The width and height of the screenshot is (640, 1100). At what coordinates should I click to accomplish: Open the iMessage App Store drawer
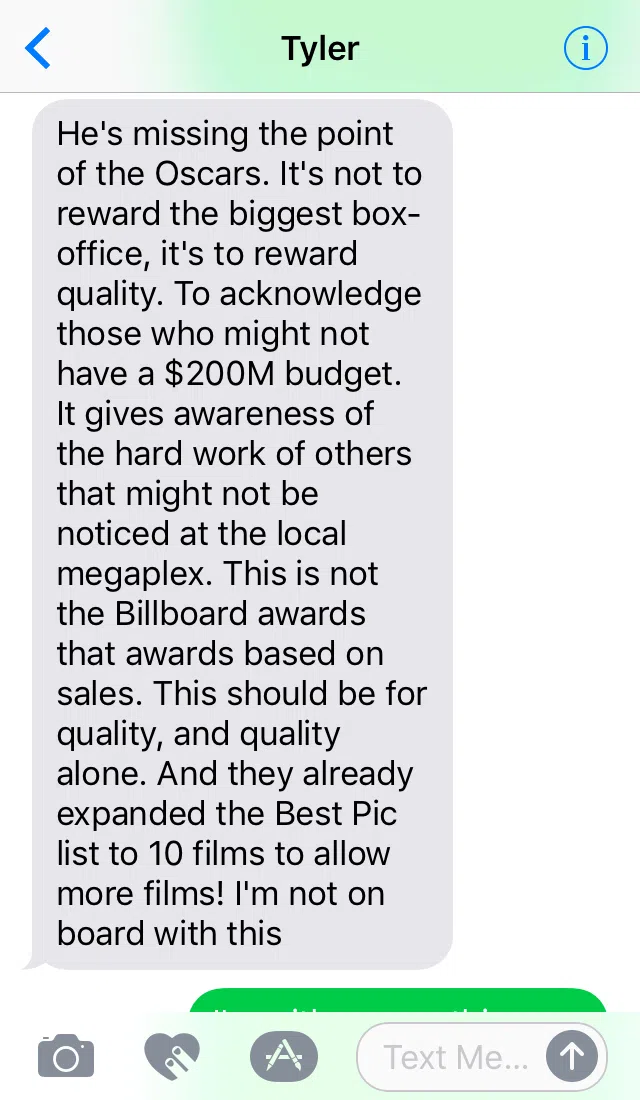(284, 1056)
